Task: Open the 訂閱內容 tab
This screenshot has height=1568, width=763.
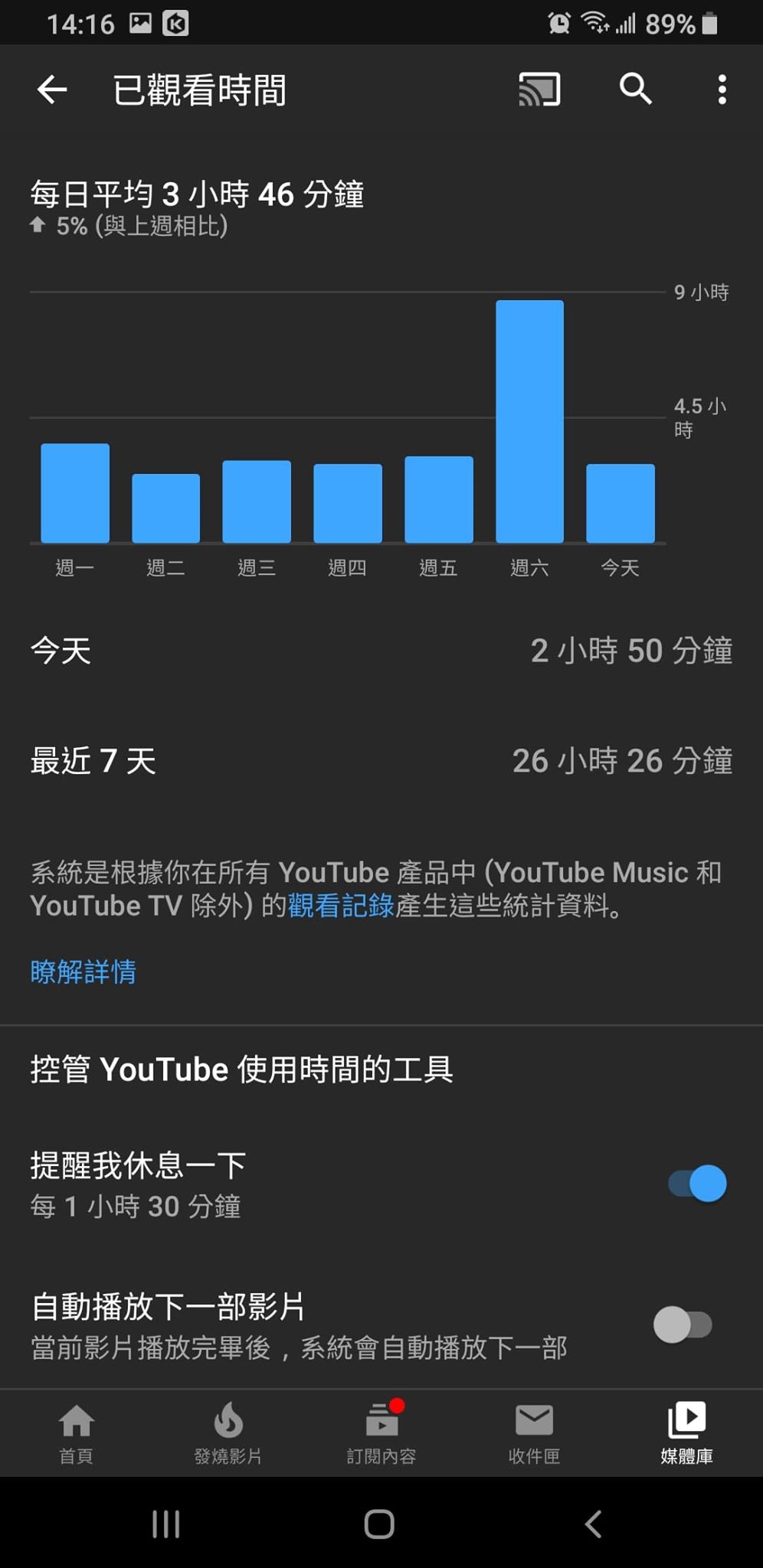Action: click(381, 1433)
